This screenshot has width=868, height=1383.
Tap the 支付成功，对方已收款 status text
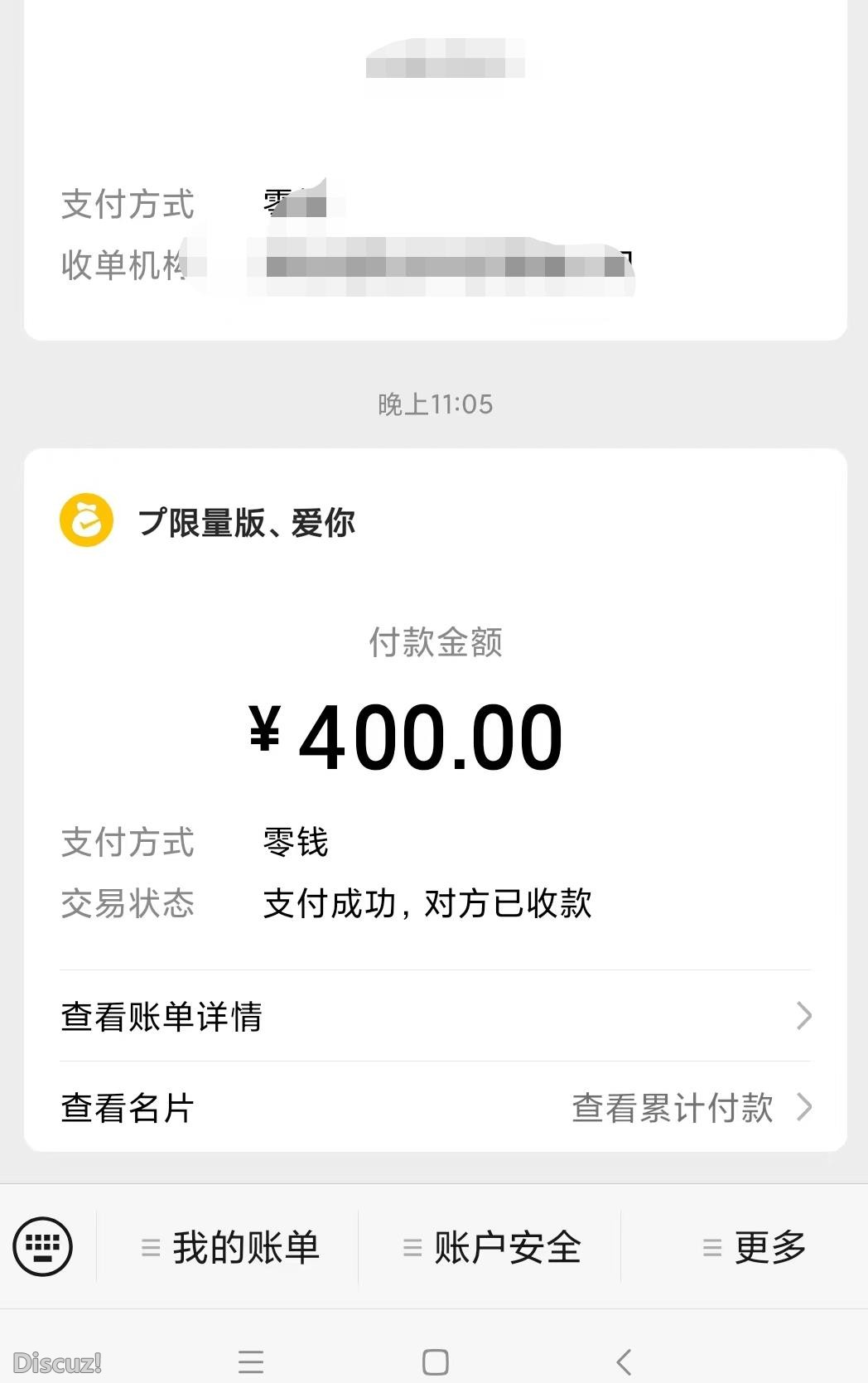coord(427,905)
